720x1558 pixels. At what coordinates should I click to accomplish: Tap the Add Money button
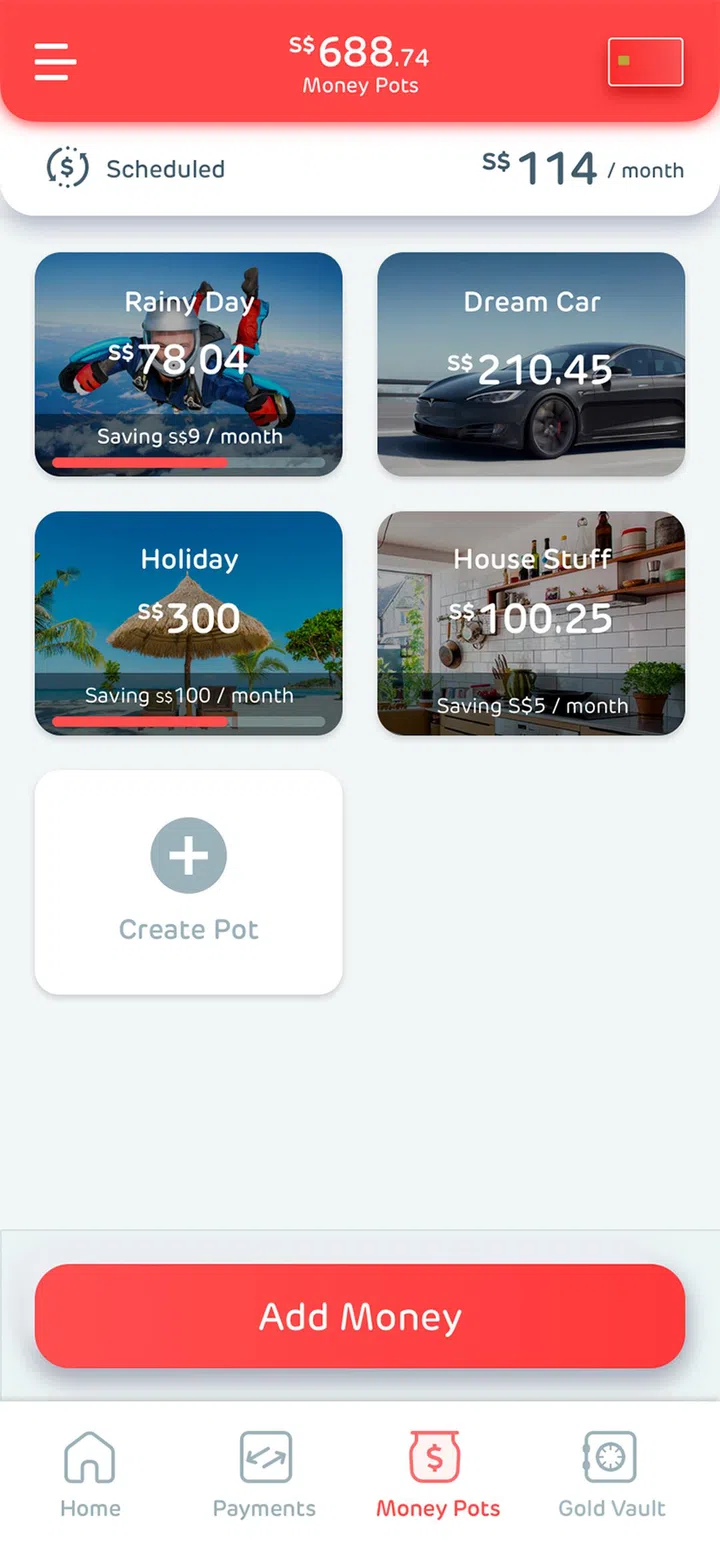[x=360, y=1316]
